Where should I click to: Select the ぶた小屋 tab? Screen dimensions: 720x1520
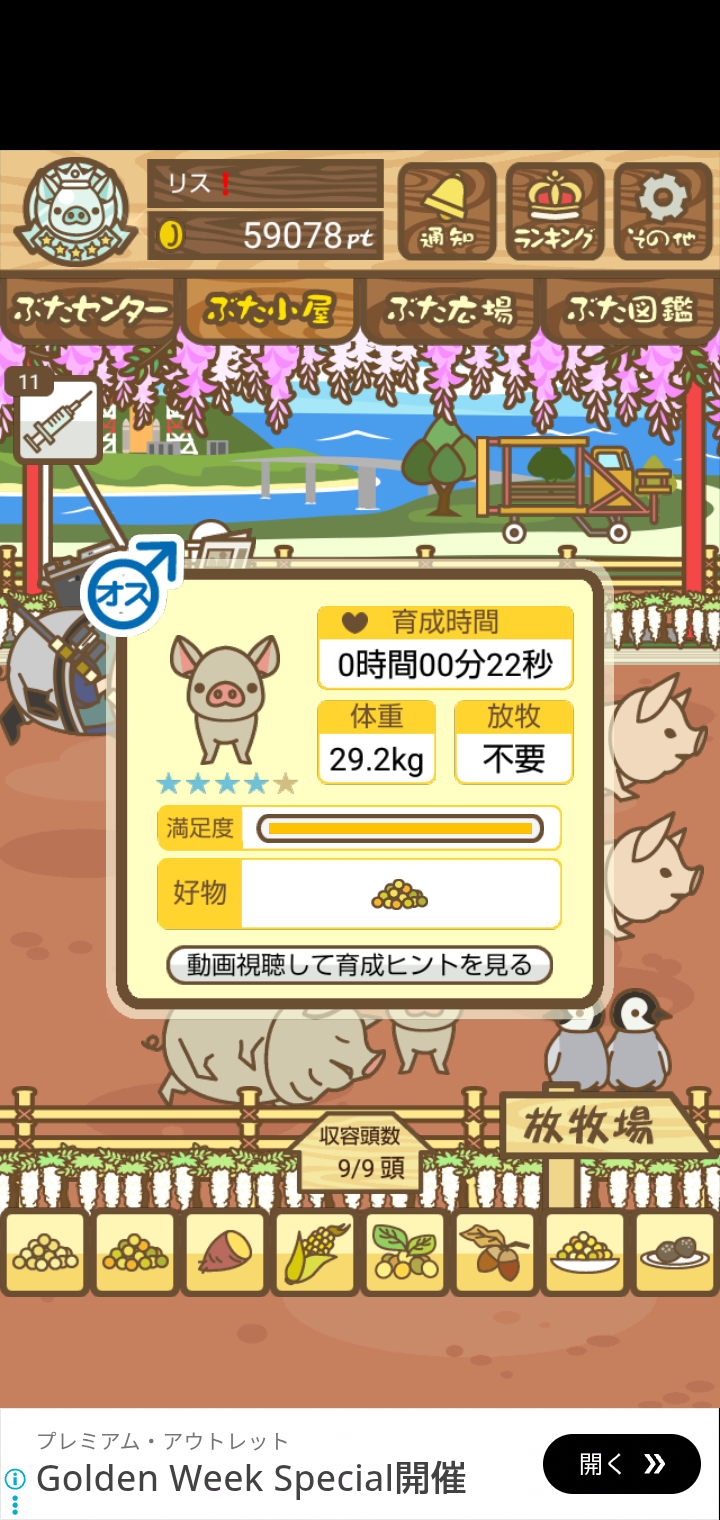pyautogui.click(x=269, y=309)
